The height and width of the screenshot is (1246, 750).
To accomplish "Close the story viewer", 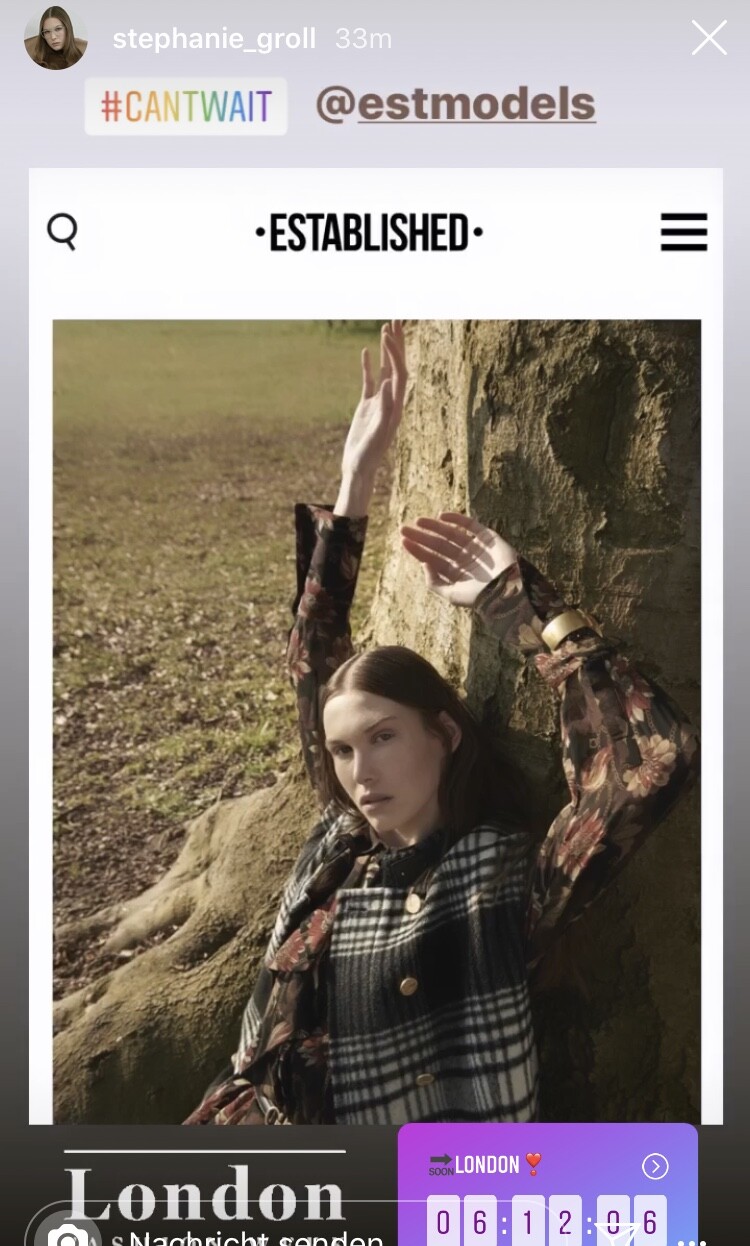I will pos(709,39).
